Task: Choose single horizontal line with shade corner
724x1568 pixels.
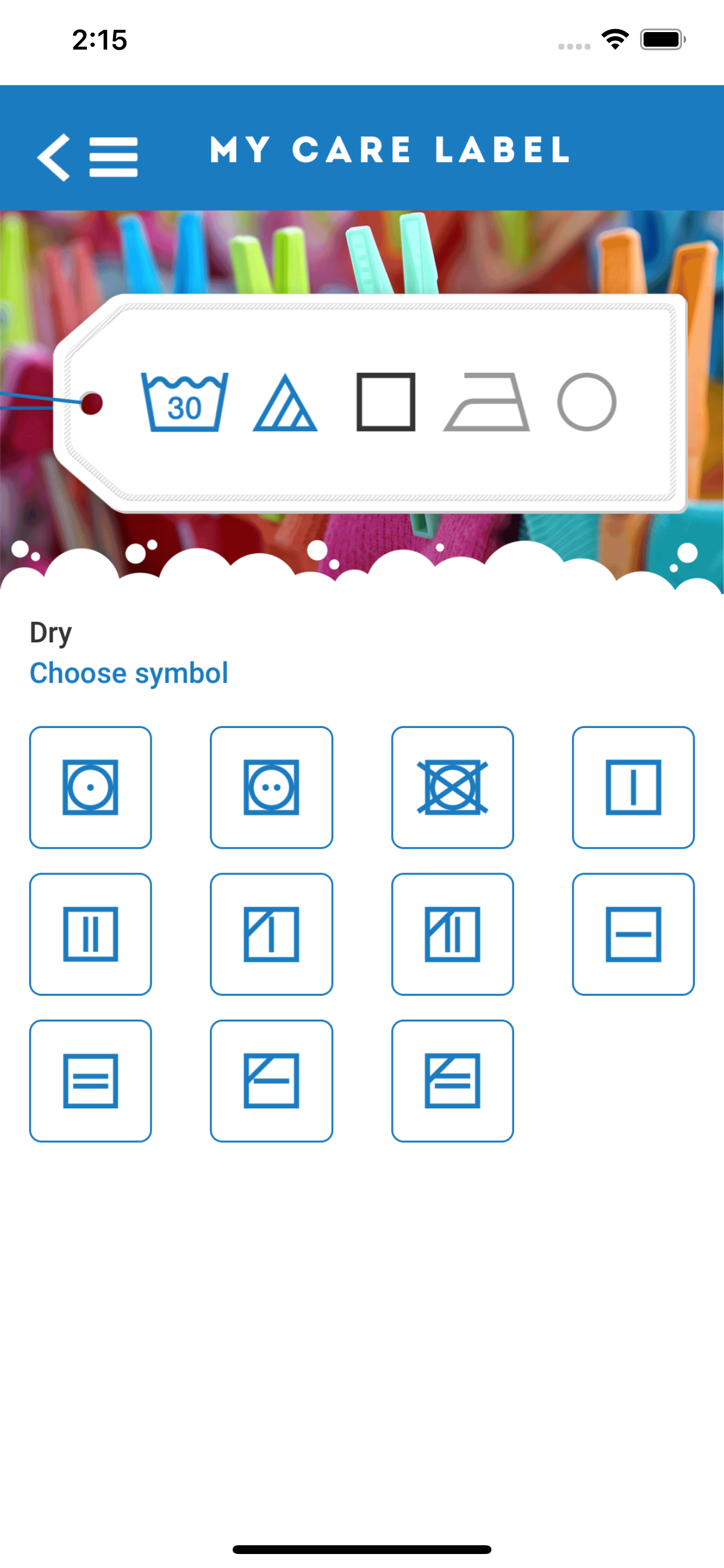Action: 271,1081
